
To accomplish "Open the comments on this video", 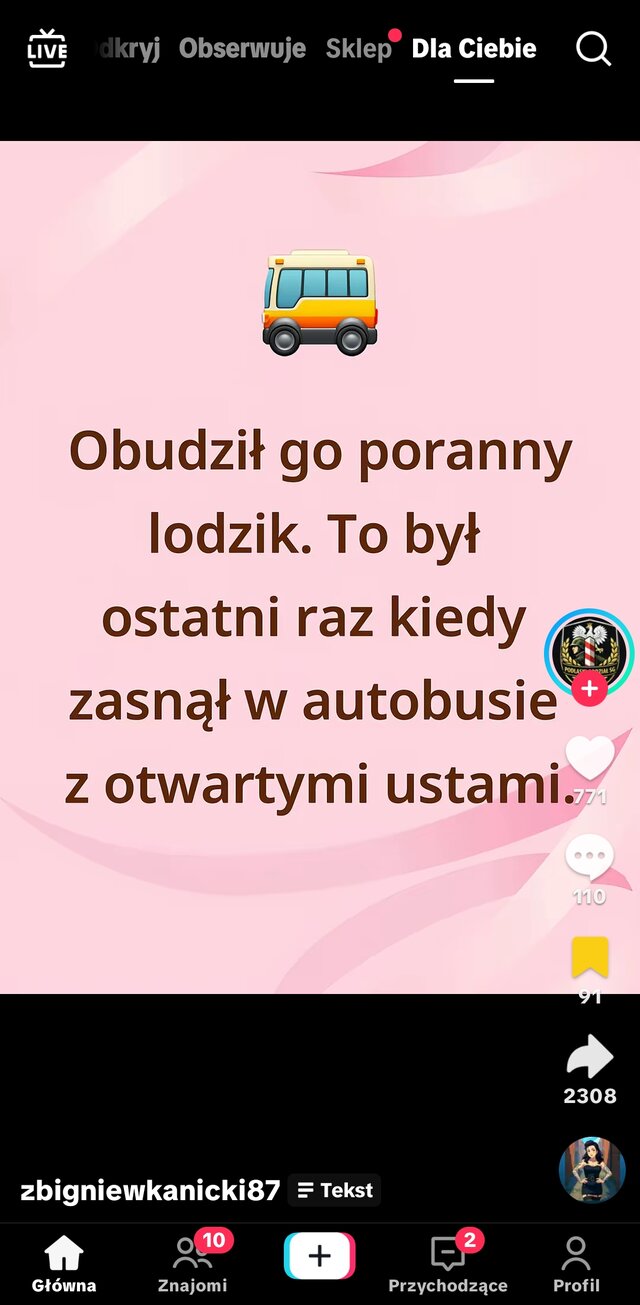I will click(x=590, y=858).
